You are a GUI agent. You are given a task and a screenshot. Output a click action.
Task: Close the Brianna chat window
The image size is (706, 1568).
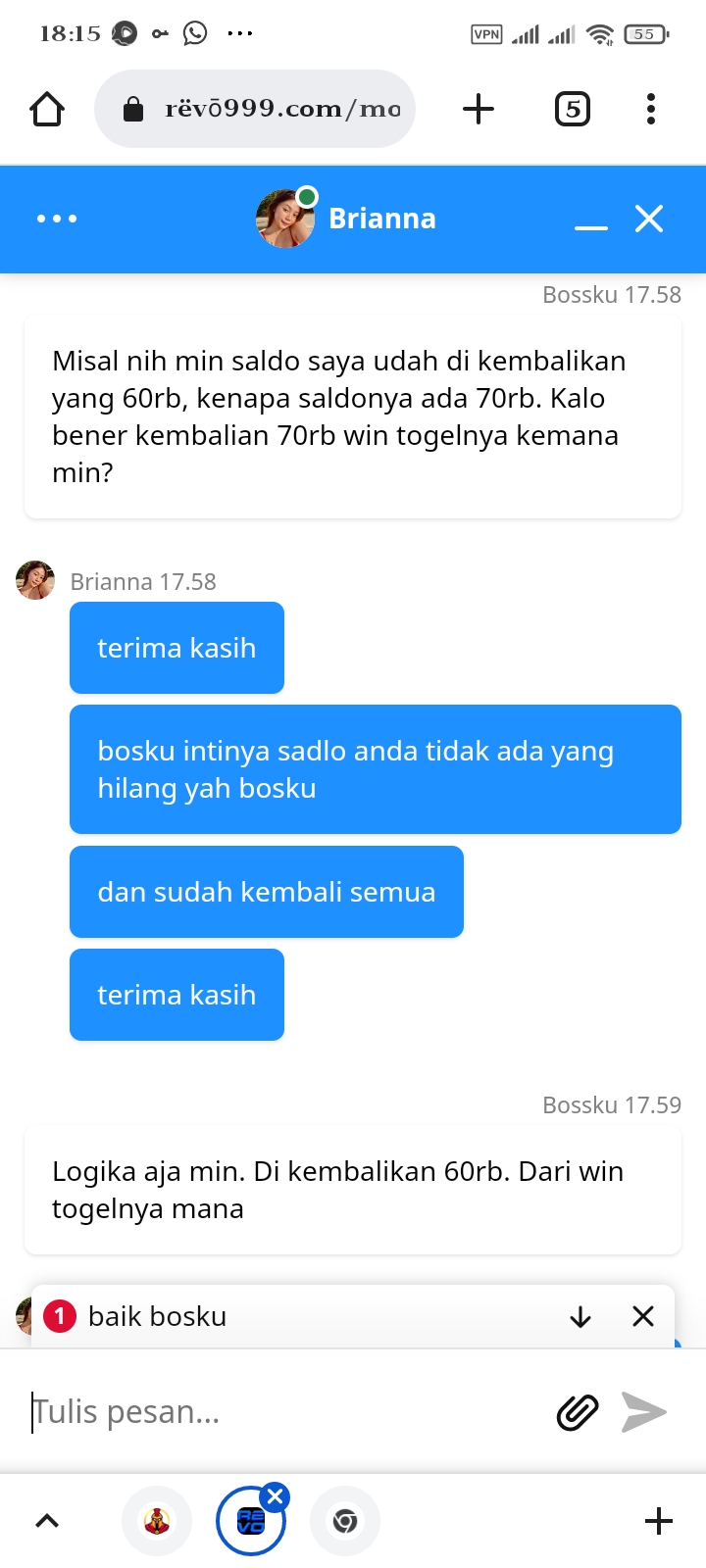pyautogui.click(x=649, y=219)
